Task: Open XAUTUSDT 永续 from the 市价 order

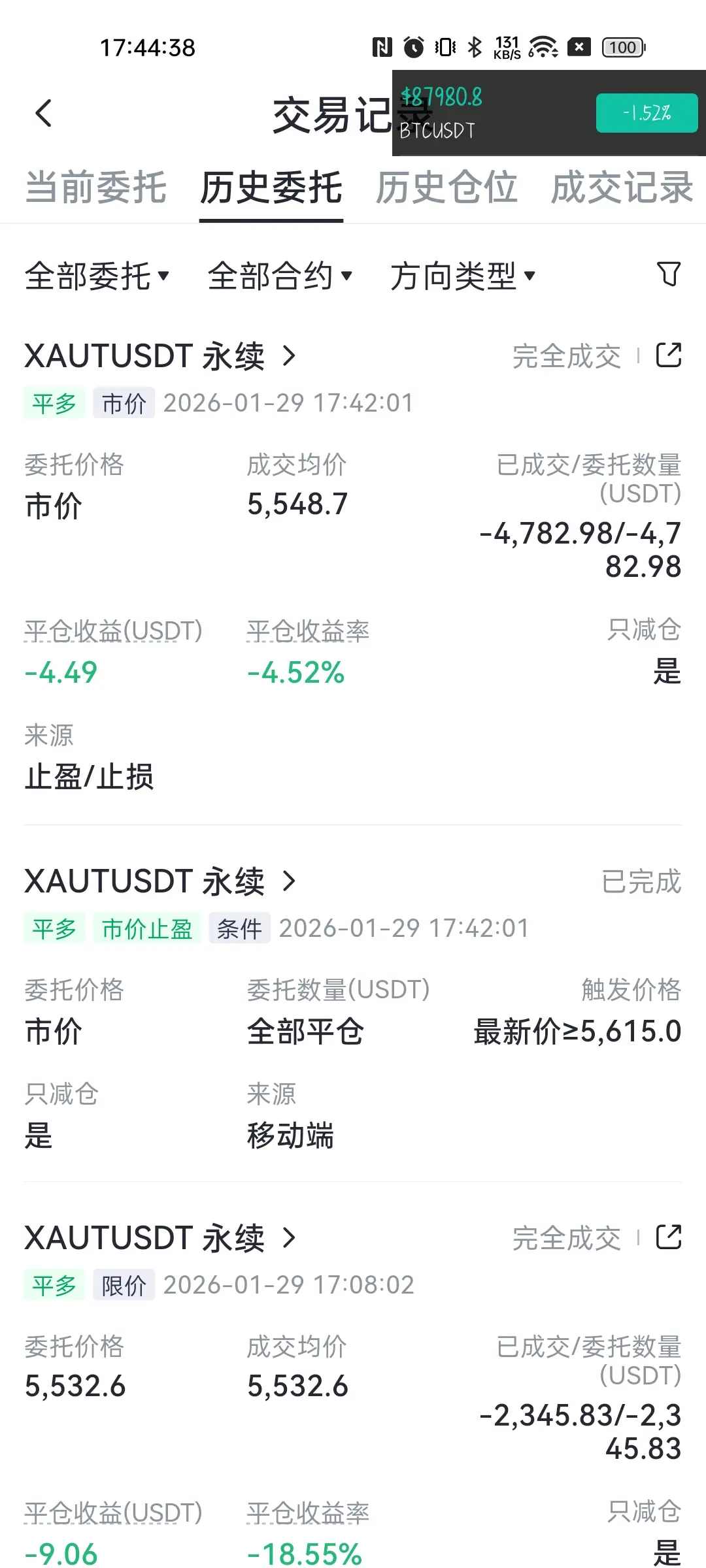Action: pyautogui.click(x=161, y=356)
